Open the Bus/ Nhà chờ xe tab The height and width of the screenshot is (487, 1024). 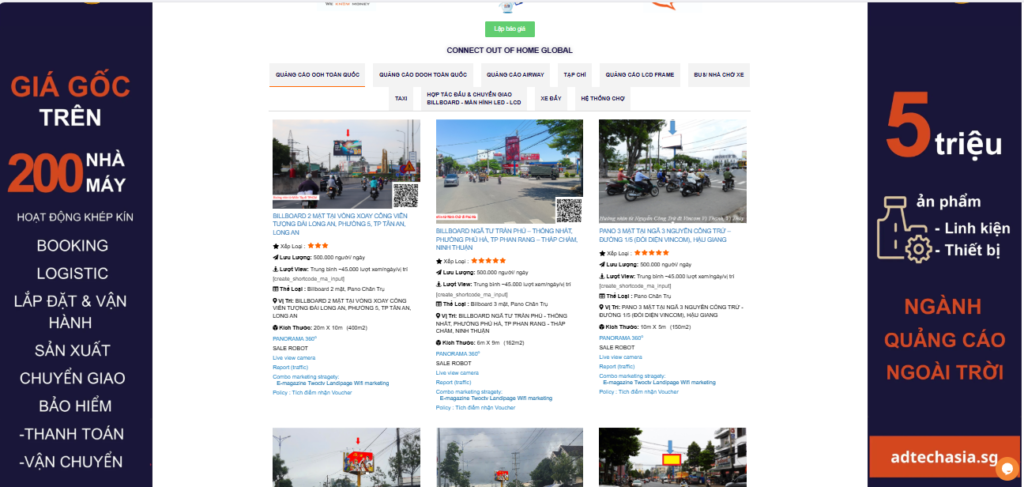720,75
